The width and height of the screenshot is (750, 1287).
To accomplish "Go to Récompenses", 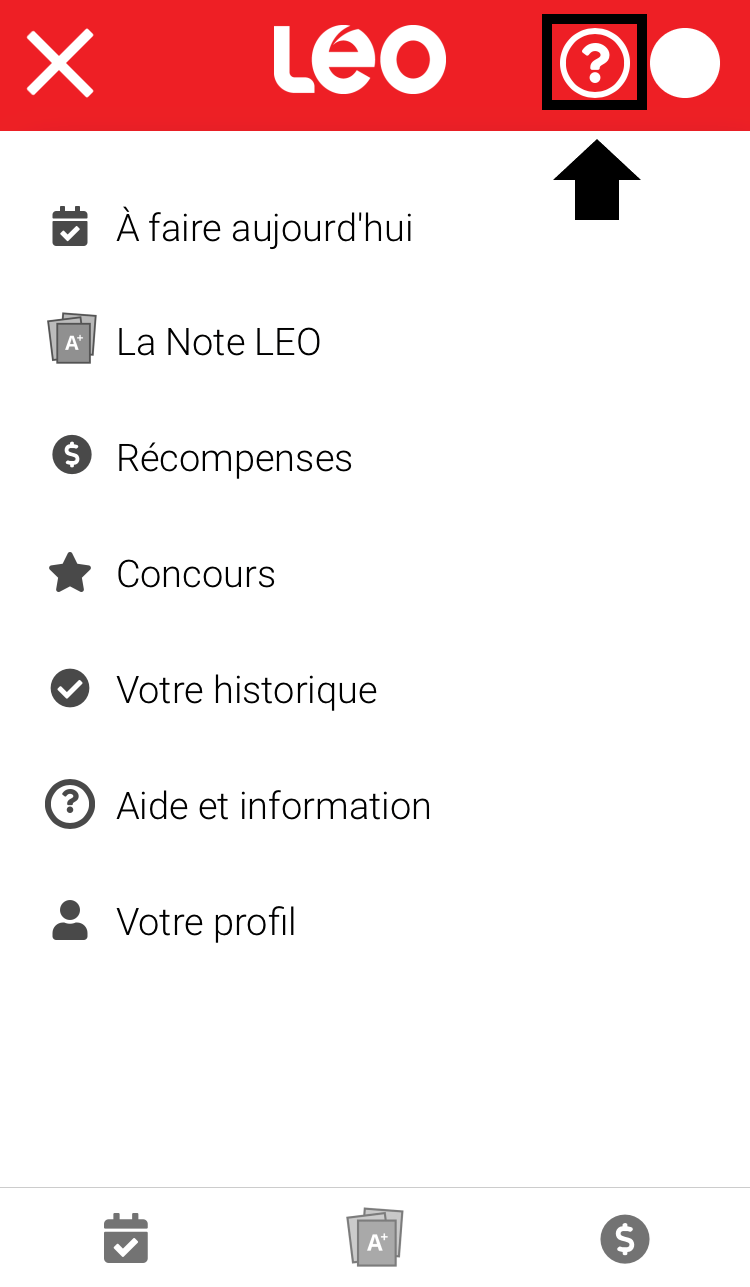I will (x=375, y=458).
